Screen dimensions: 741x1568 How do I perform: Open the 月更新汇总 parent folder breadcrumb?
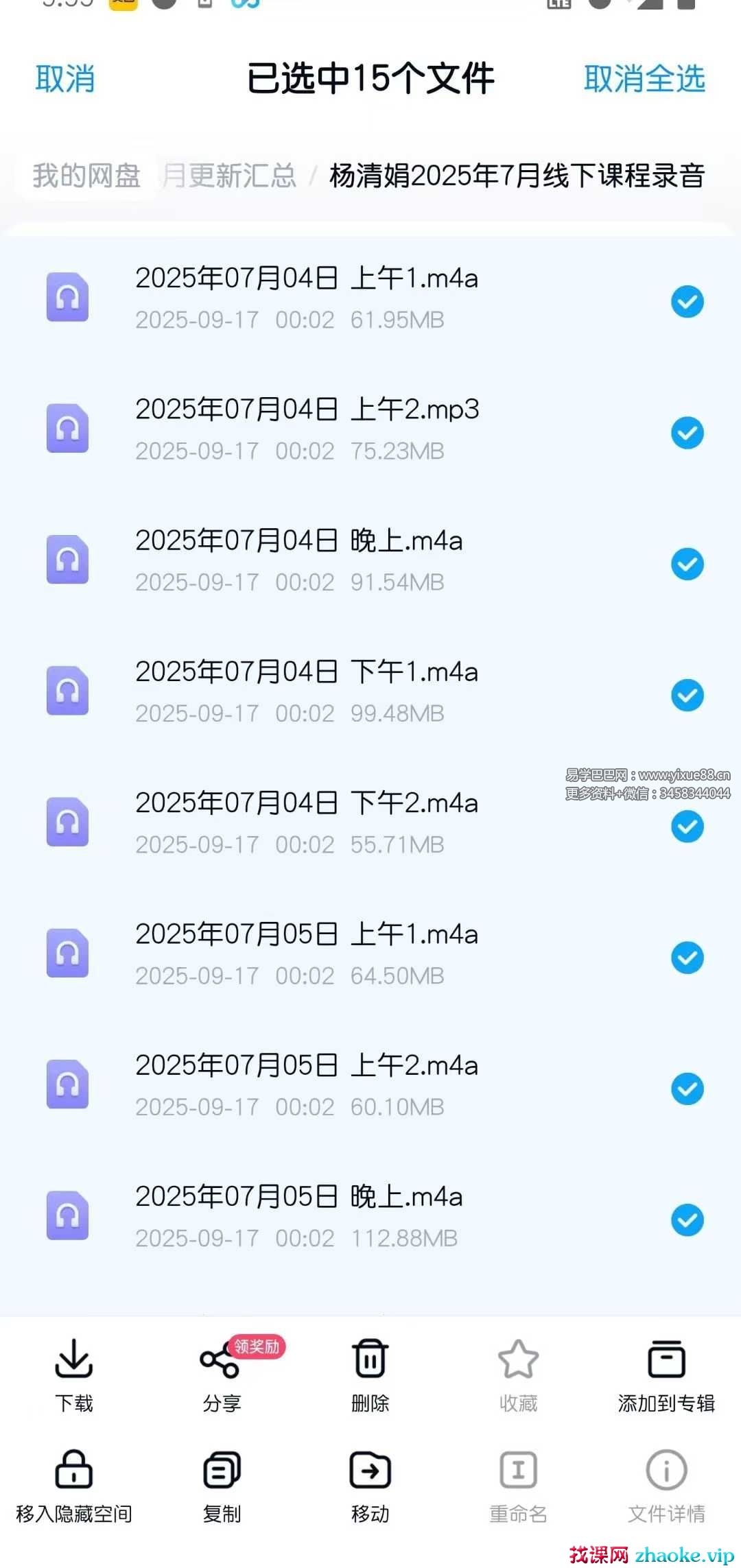[229, 176]
